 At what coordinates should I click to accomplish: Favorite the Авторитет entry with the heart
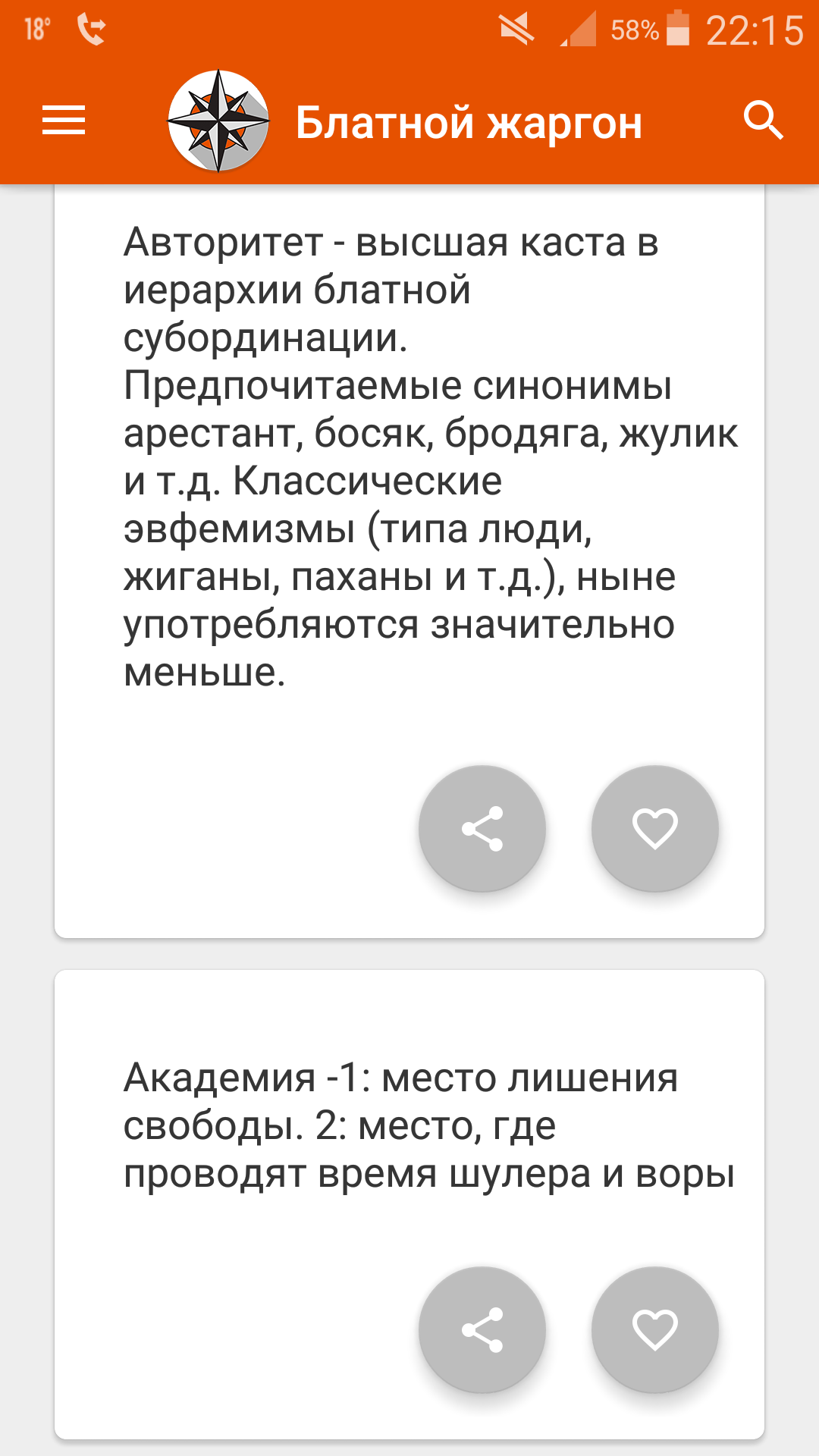pos(655,829)
